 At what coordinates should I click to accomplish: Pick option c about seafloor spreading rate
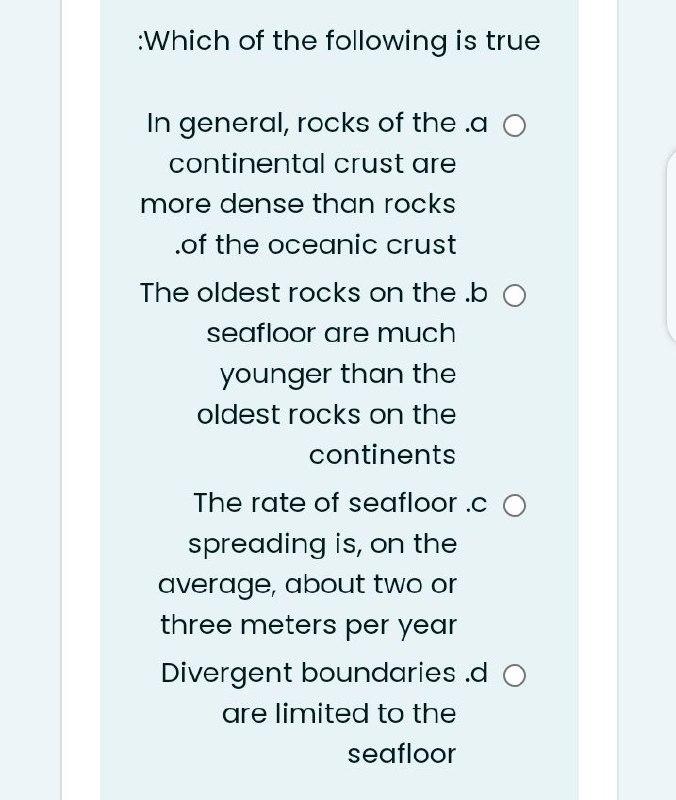click(x=514, y=506)
